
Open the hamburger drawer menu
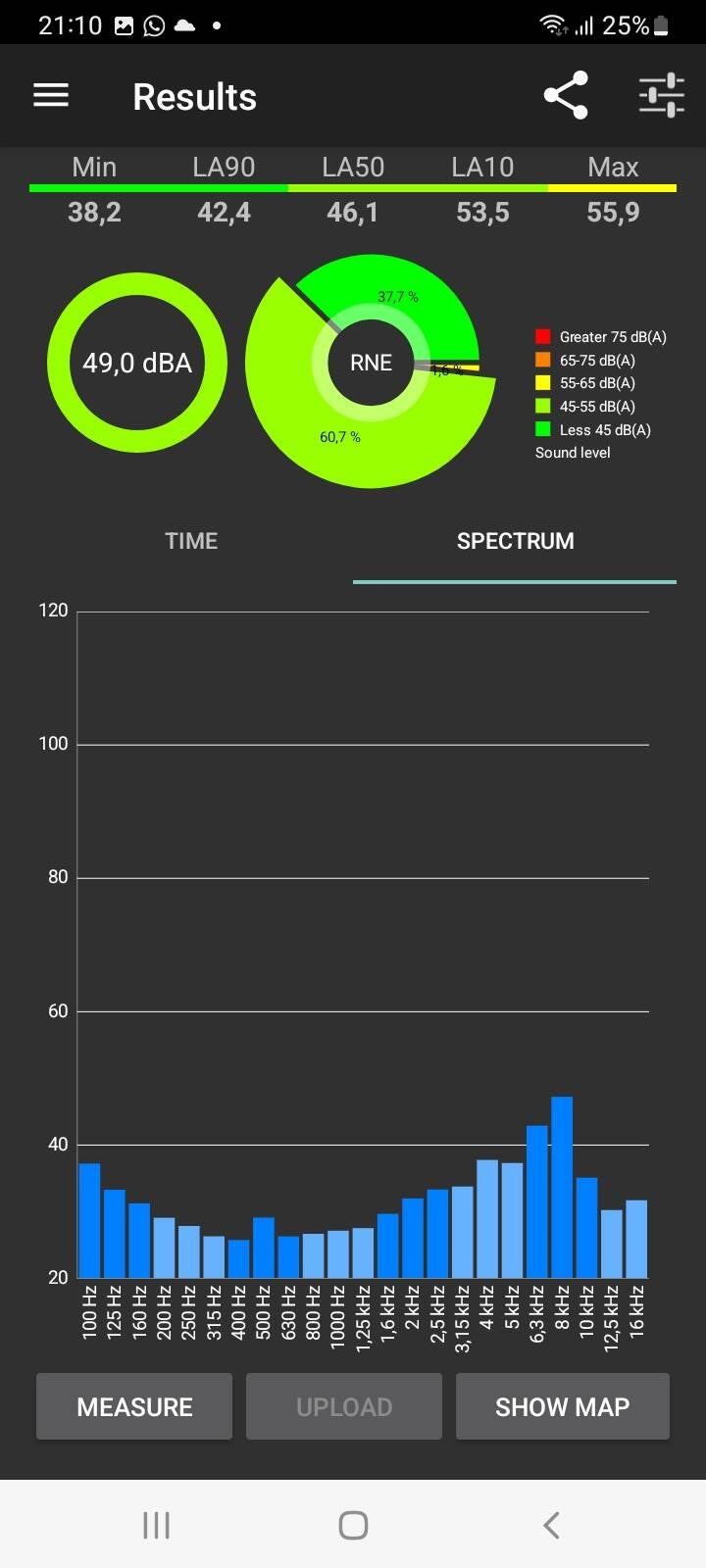(x=51, y=95)
